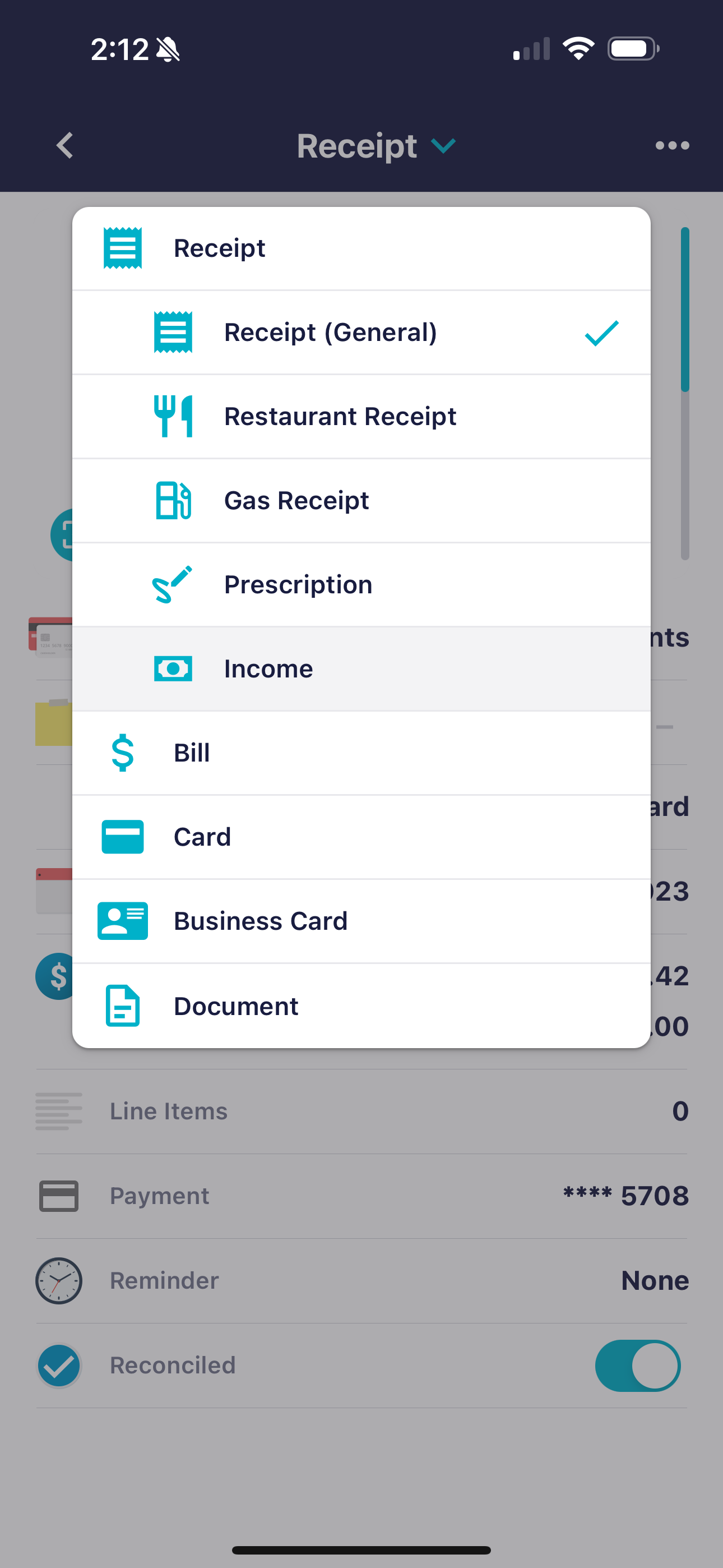Select the Receipt icon in the type menu
The height and width of the screenshot is (1568, 723).
click(x=122, y=247)
